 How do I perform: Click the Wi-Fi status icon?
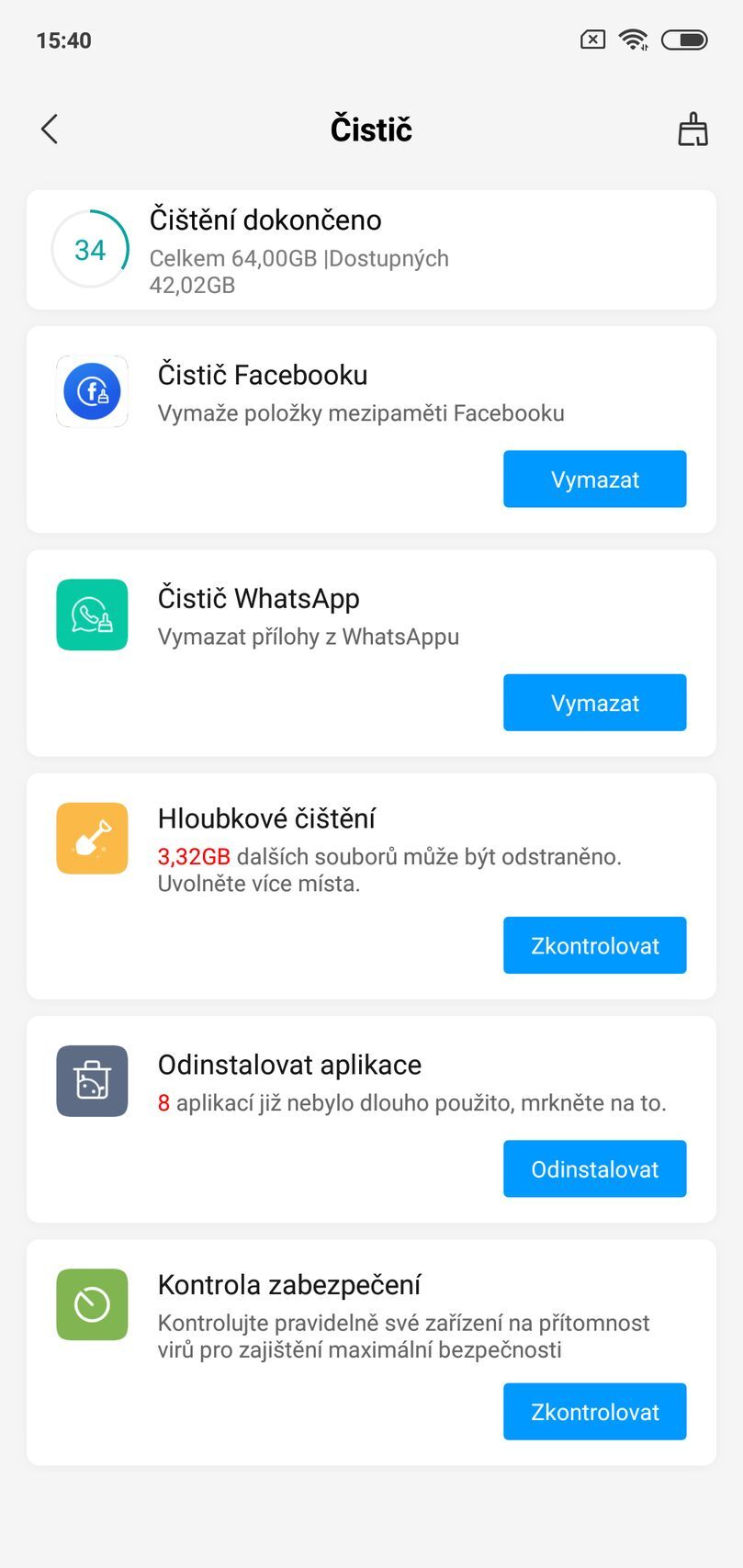coord(633,39)
